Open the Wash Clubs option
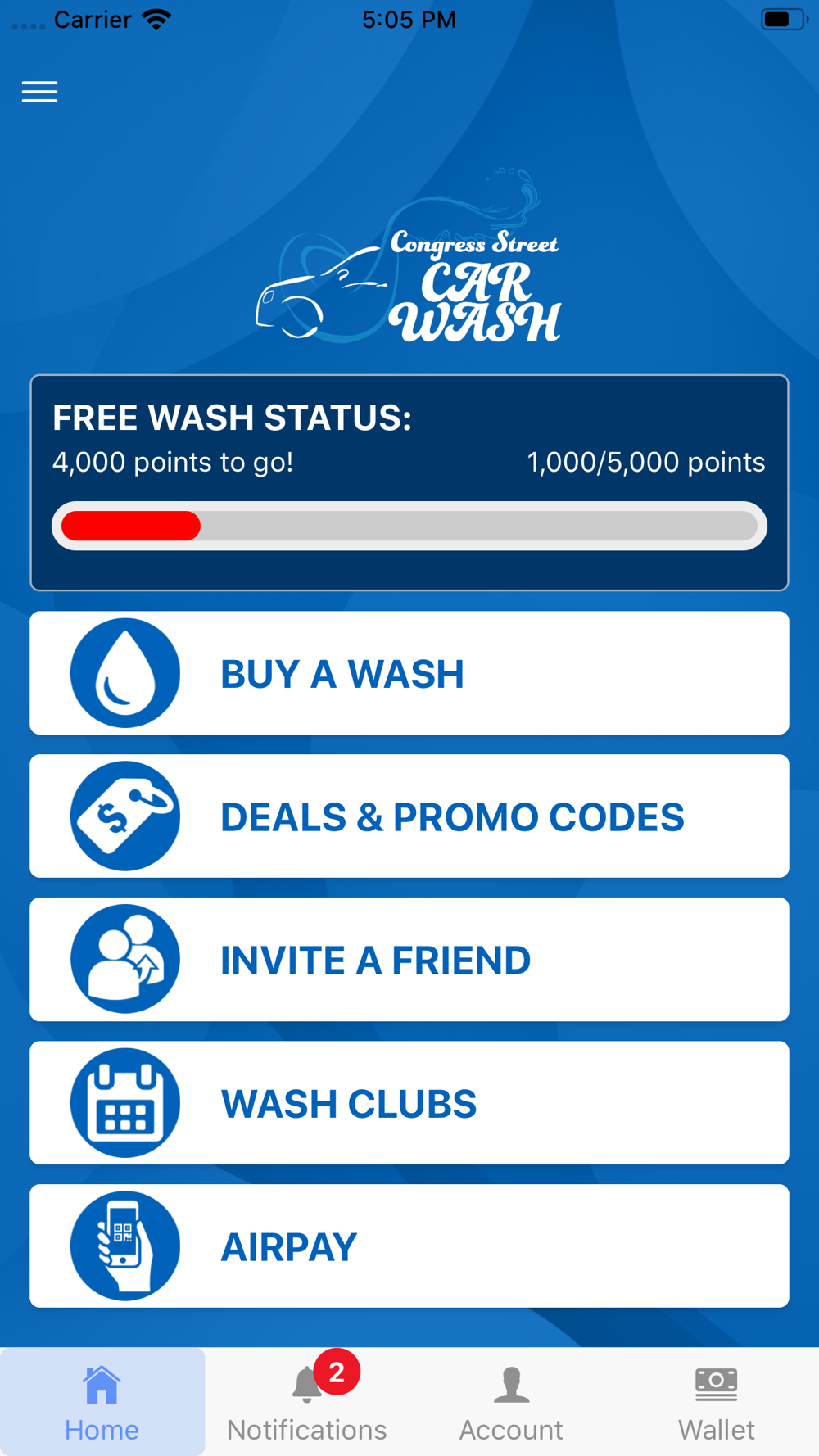 pyautogui.click(x=409, y=1103)
